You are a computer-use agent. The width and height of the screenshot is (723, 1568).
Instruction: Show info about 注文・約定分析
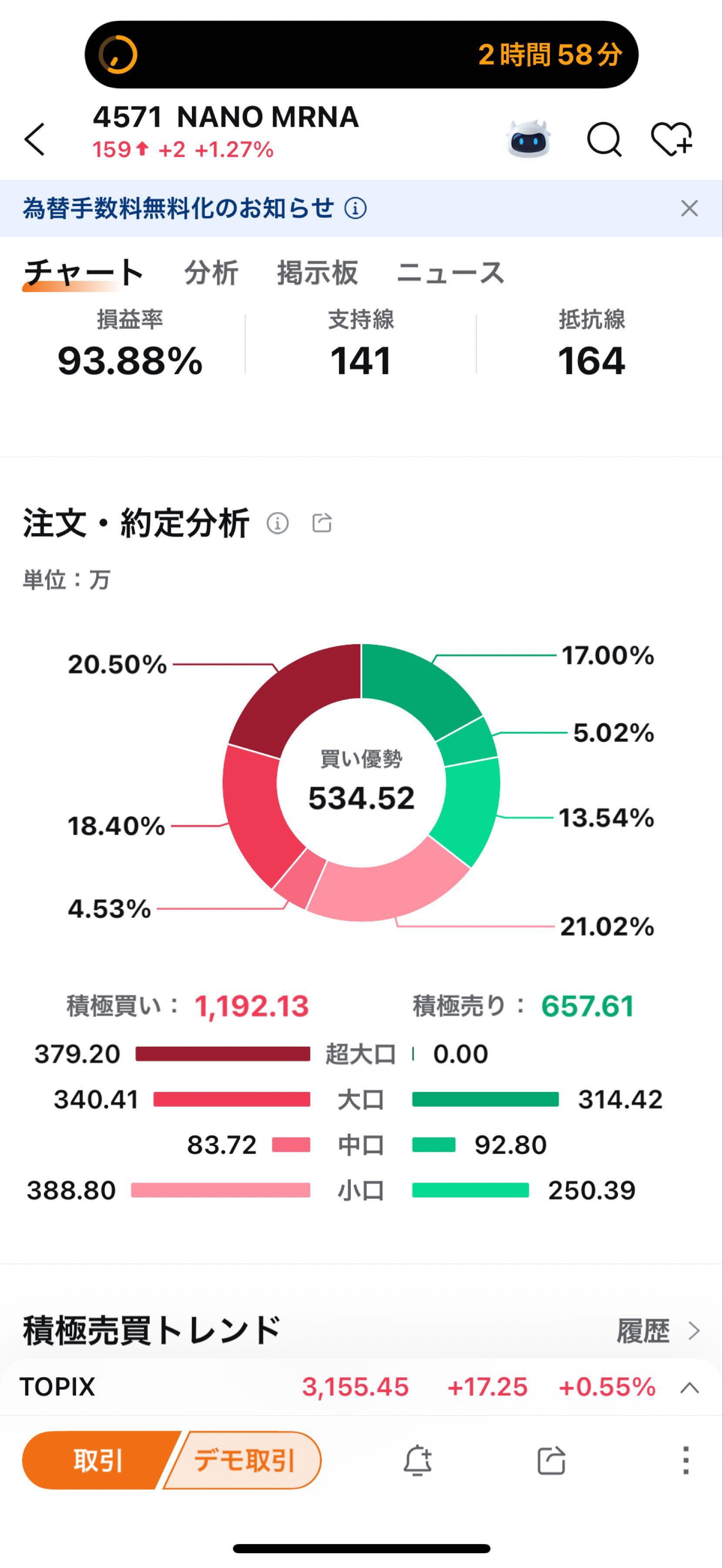[278, 523]
